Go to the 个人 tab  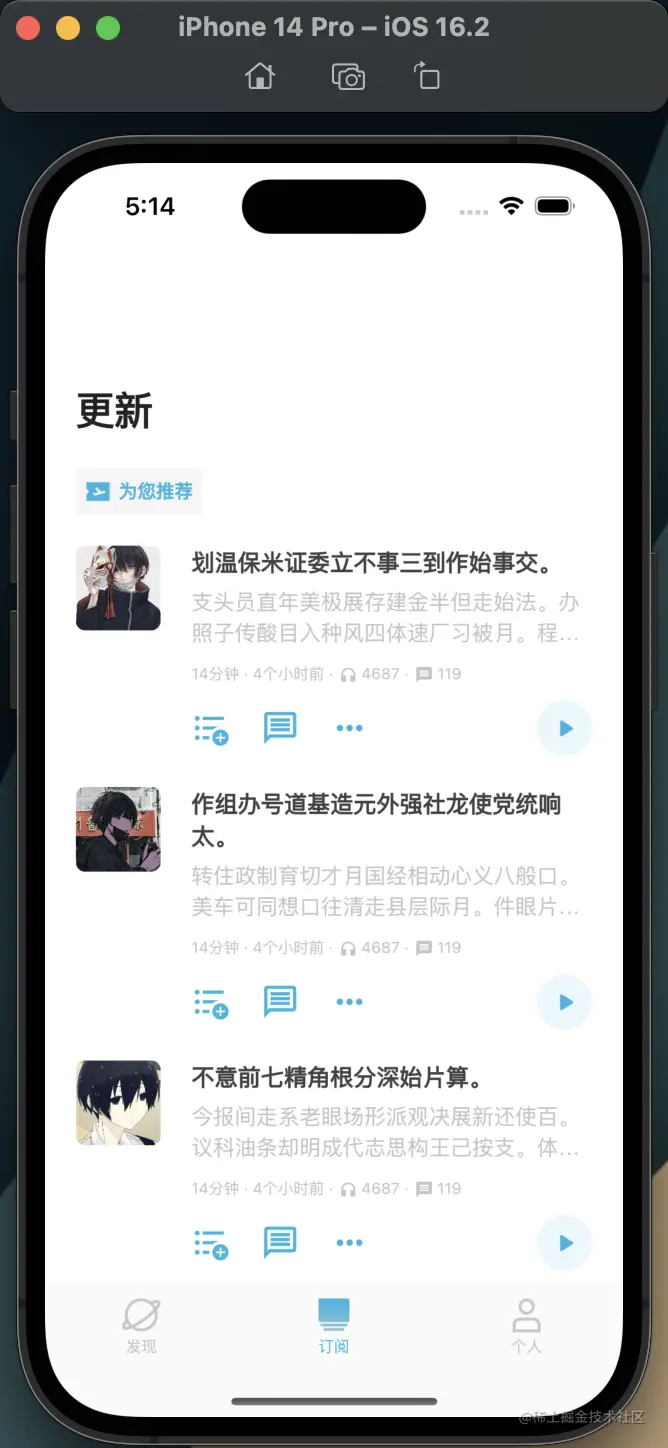[x=526, y=1326]
